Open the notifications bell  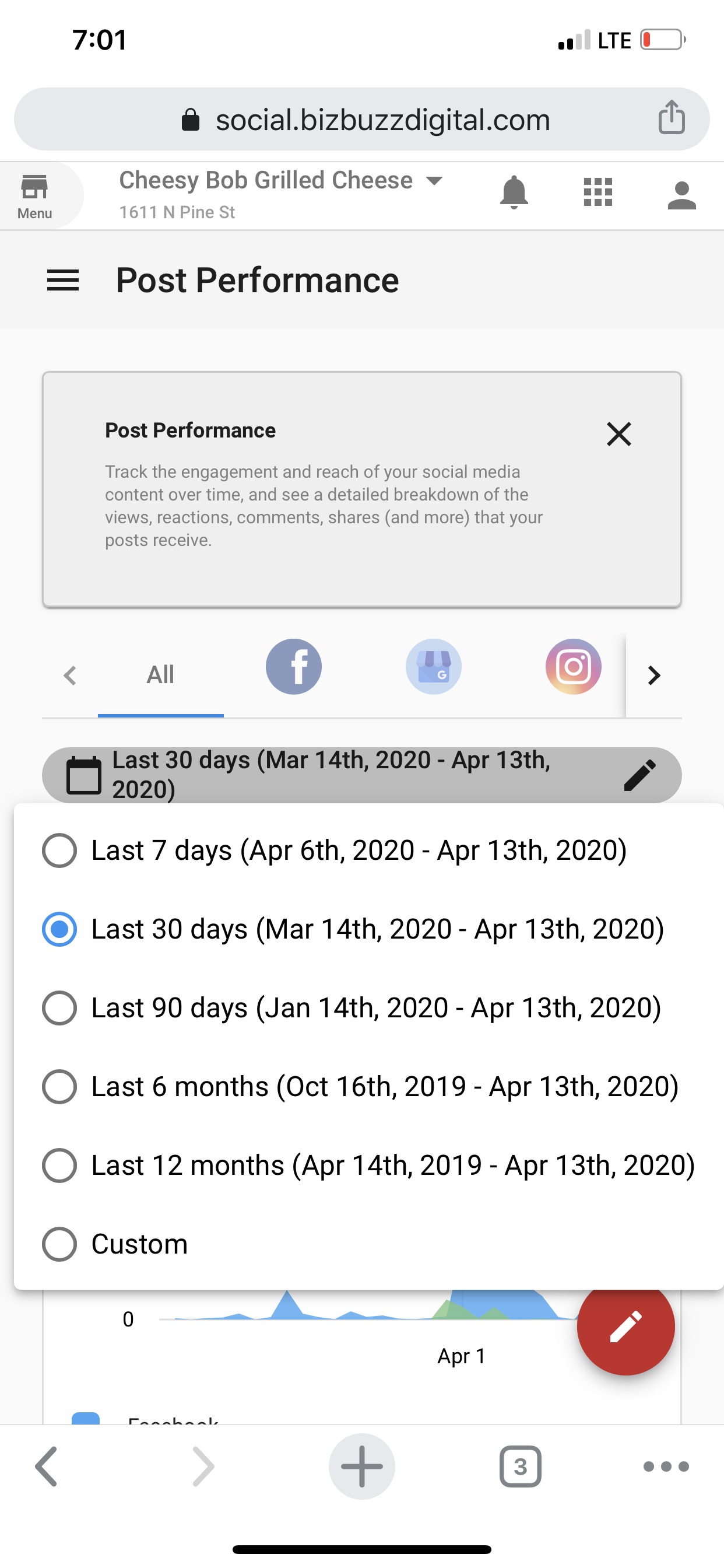[x=514, y=192]
